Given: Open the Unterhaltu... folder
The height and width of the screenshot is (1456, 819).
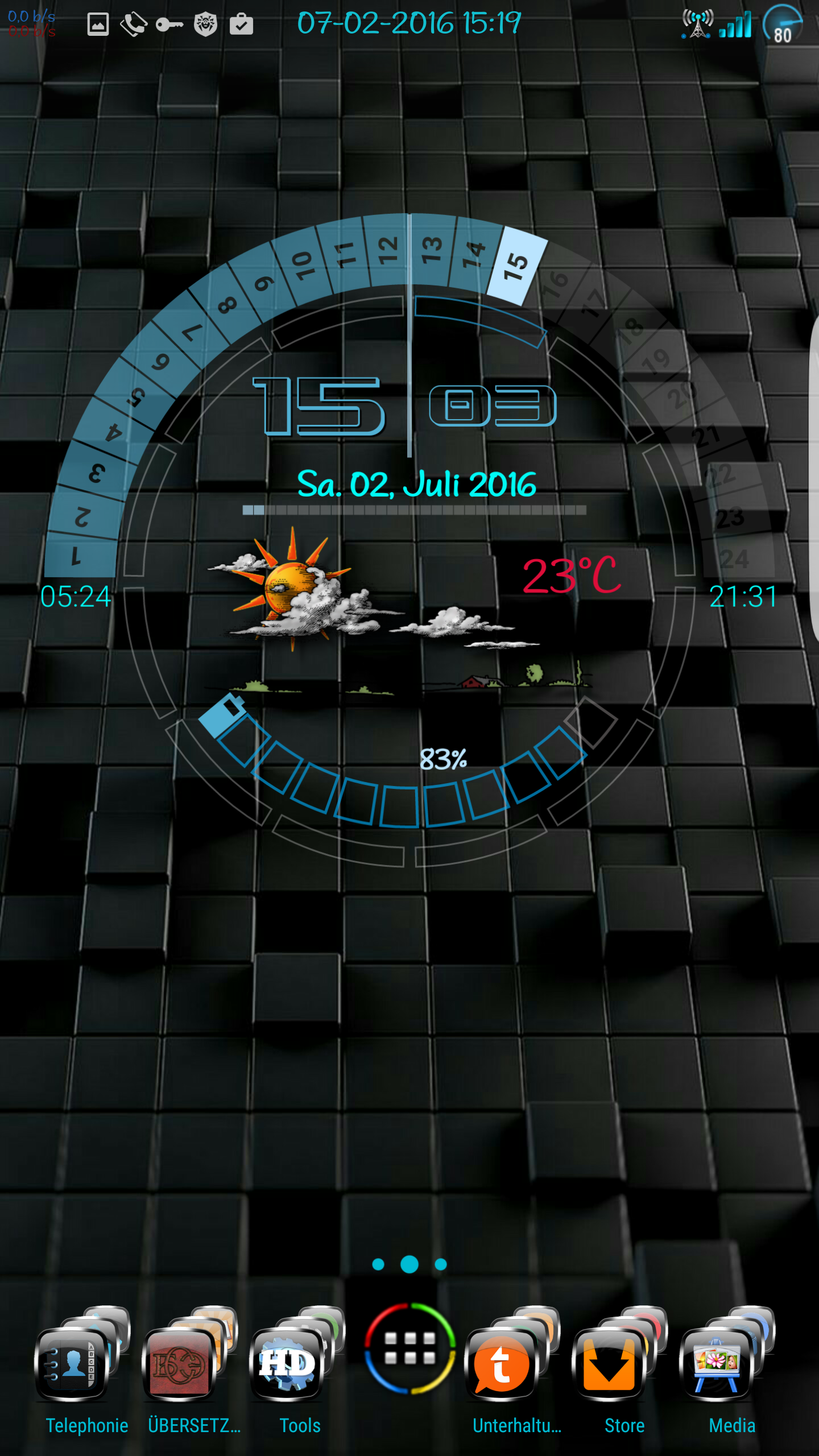Looking at the screenshot, I should [x=516, y=1365].
